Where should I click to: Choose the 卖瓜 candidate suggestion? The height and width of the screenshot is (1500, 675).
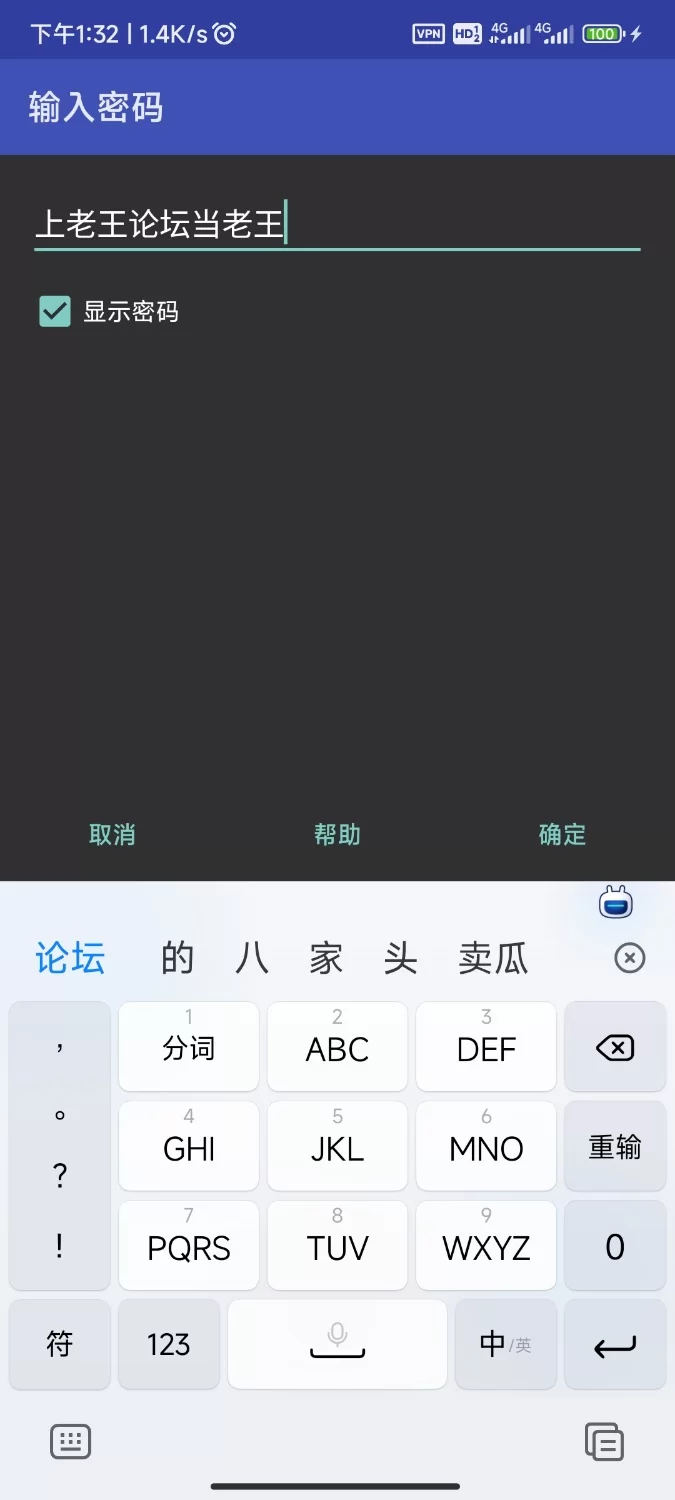(493, 958)
